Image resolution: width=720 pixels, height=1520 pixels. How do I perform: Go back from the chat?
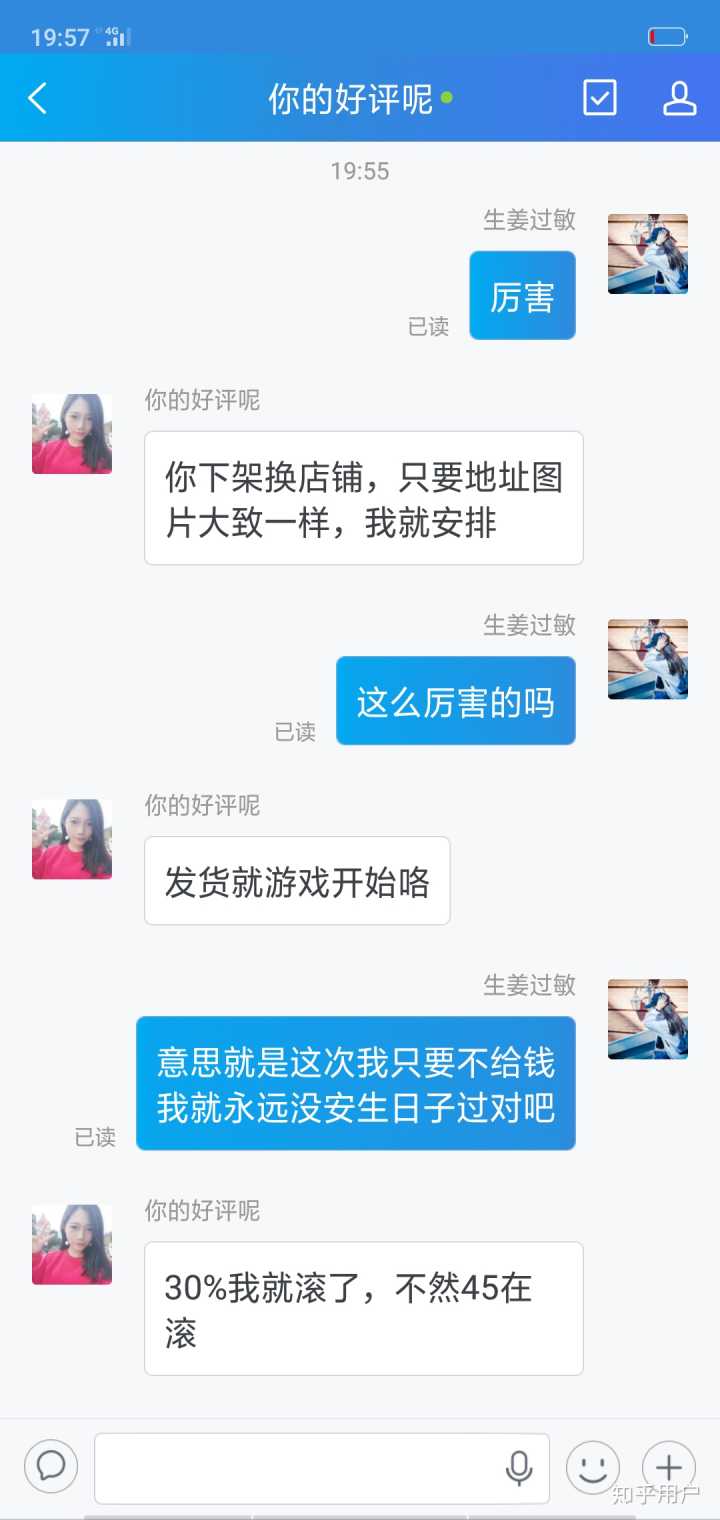(38, 98)
